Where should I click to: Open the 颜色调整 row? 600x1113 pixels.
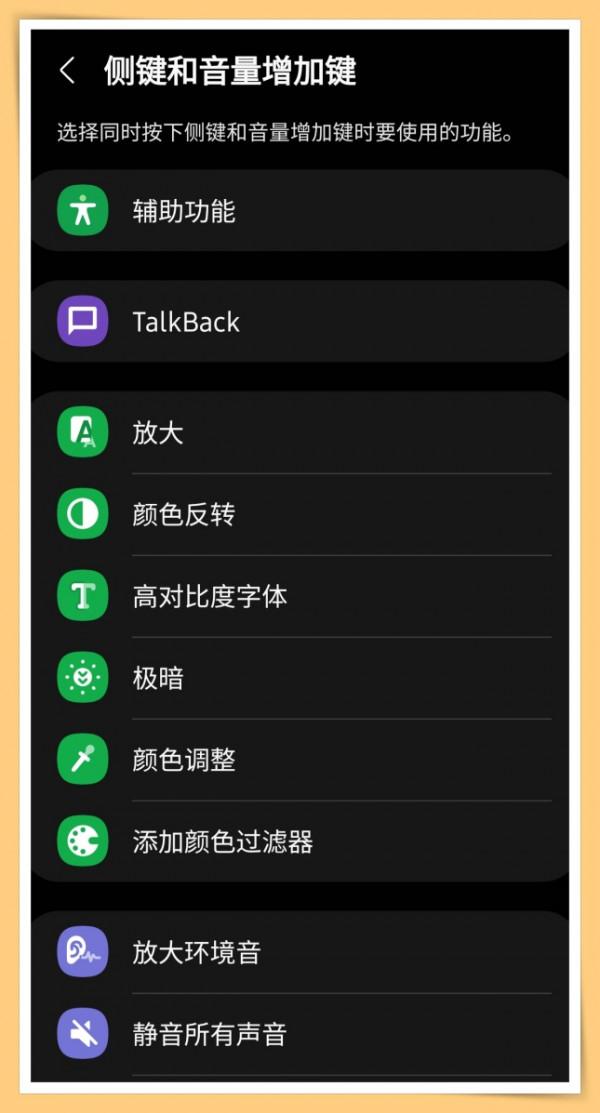click(x=300, y=760)
